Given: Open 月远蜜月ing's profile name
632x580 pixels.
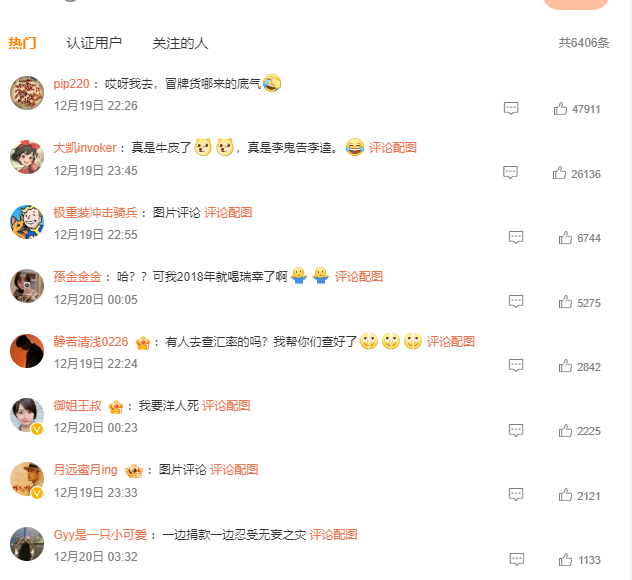Looking at the screenshot, I should click(86, 469).
